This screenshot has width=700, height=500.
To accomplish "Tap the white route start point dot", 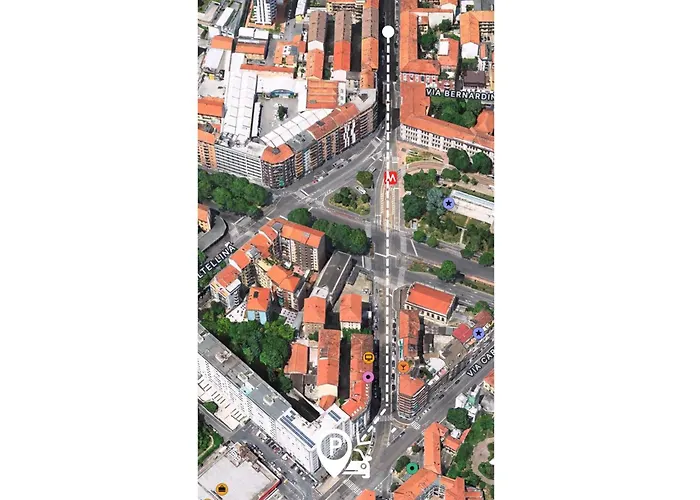I will tap(388, 32).
